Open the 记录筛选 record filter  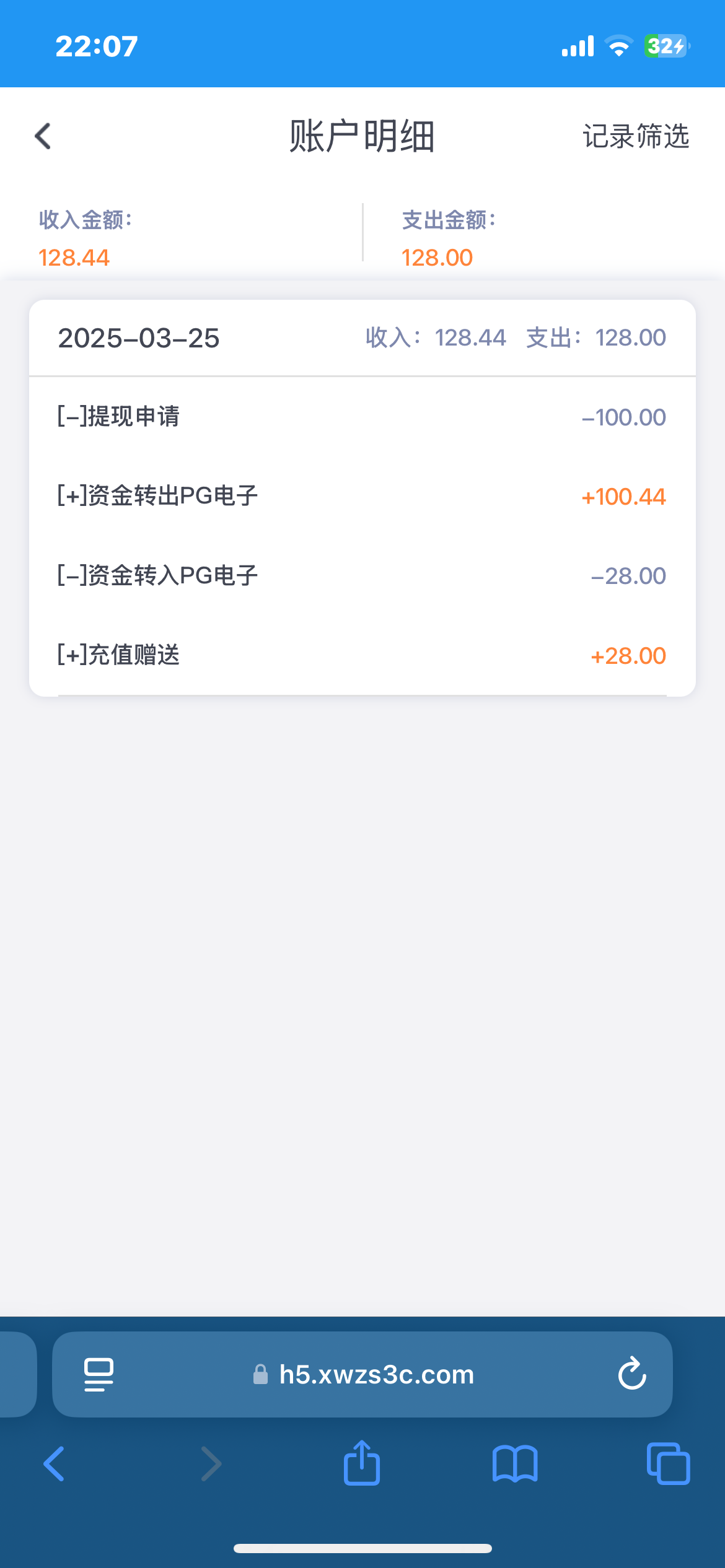pos(635,136)
